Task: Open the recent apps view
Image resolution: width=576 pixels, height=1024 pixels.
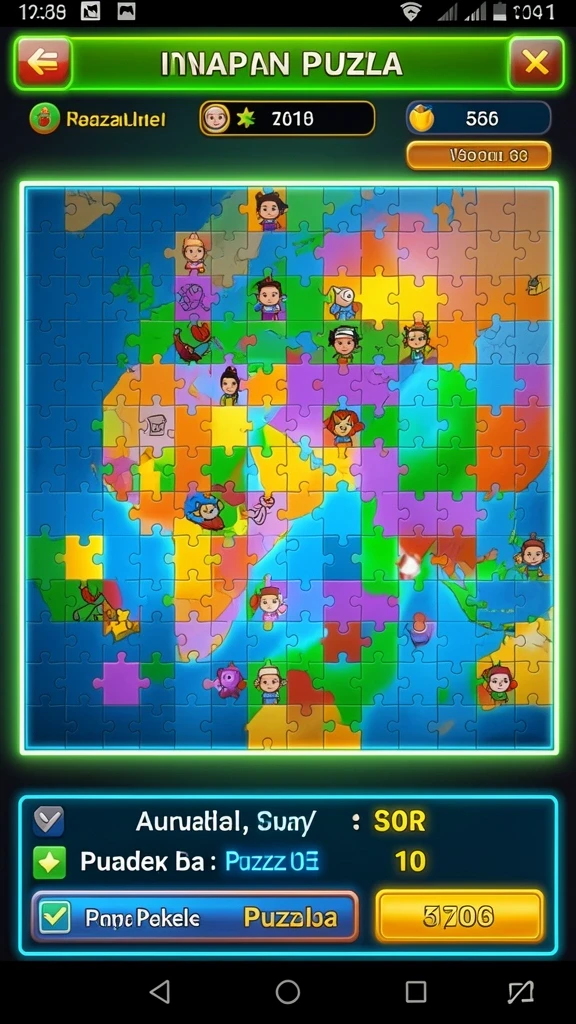Action: click(415, 991)
